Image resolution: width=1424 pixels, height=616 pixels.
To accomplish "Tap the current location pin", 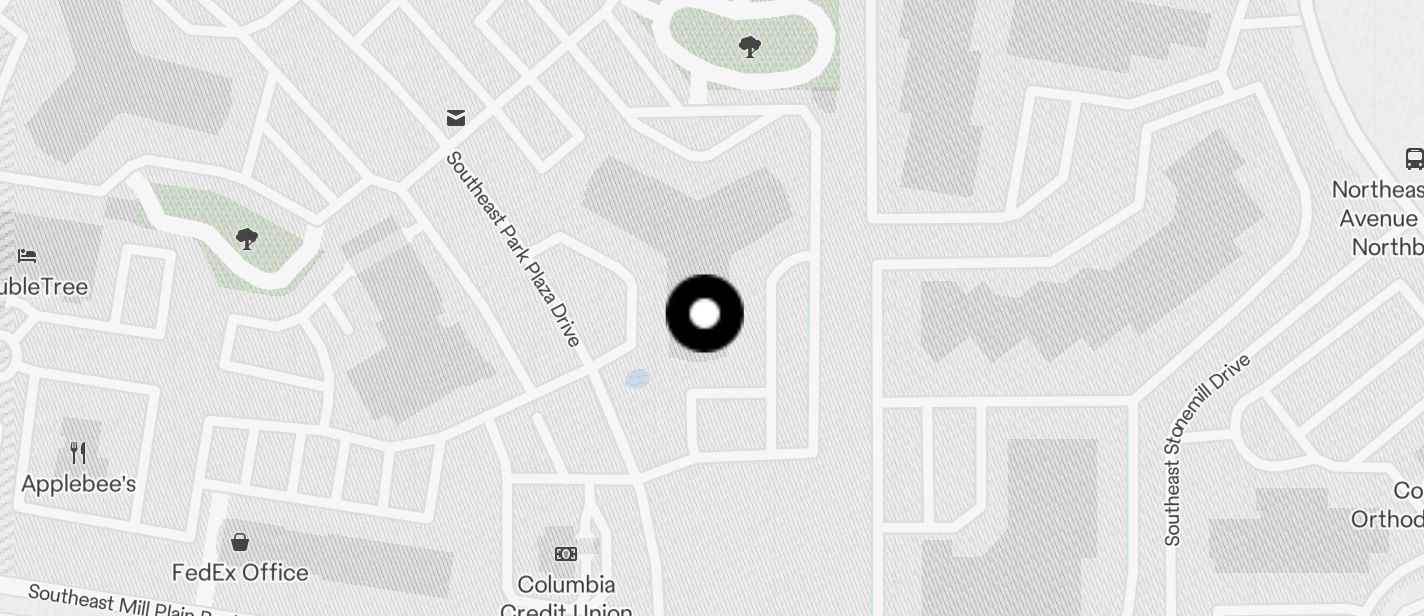I will click(x=705, y=314).
